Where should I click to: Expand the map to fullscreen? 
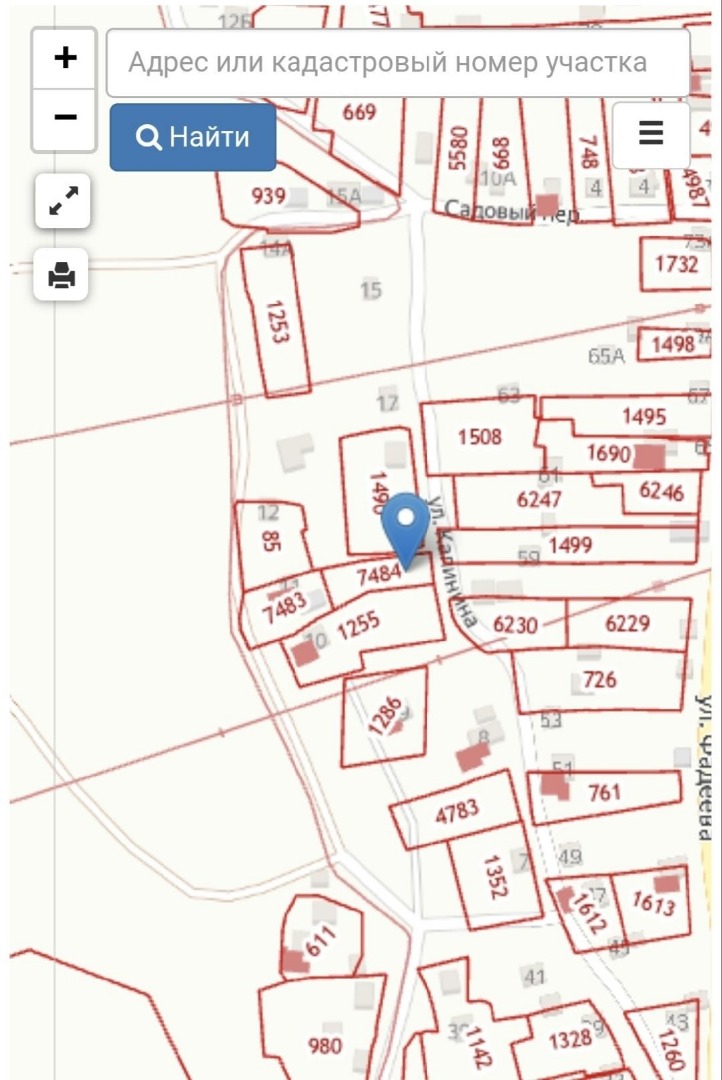63,201
